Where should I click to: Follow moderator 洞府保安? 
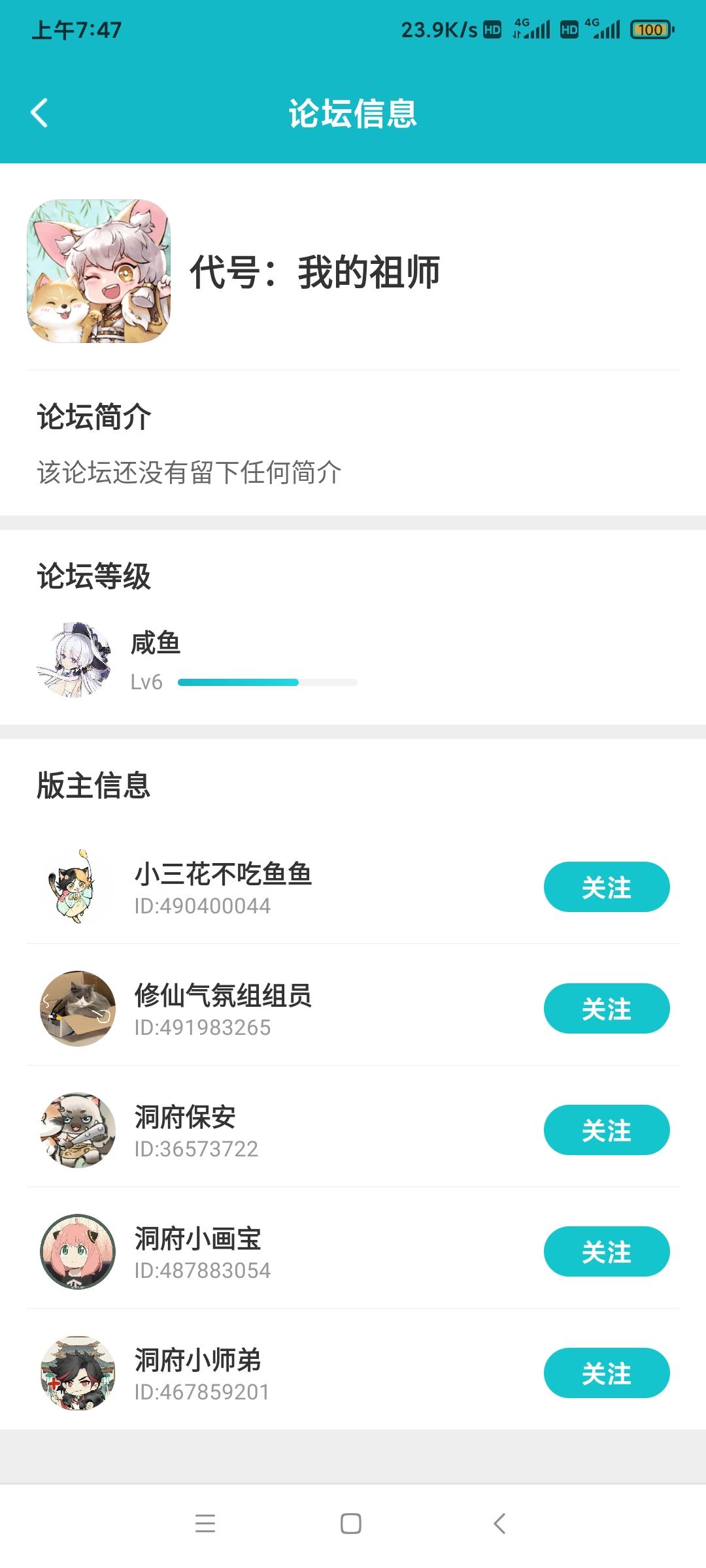coord(607,1130)
